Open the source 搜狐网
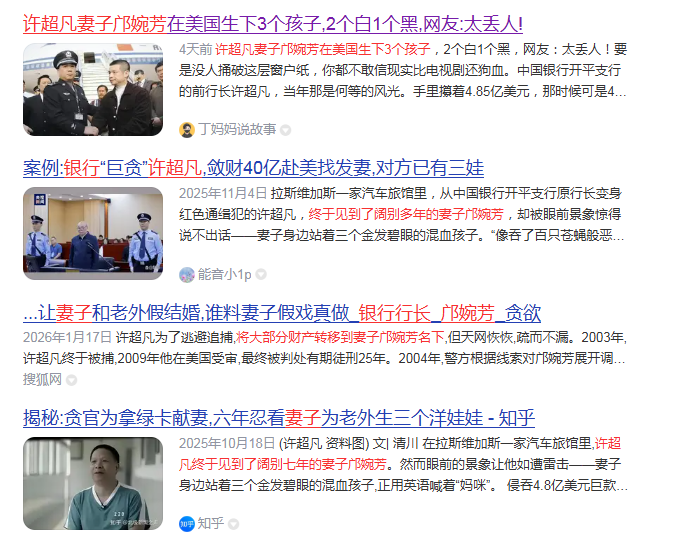Screen dimensions: 676x536 click(42, 380)
